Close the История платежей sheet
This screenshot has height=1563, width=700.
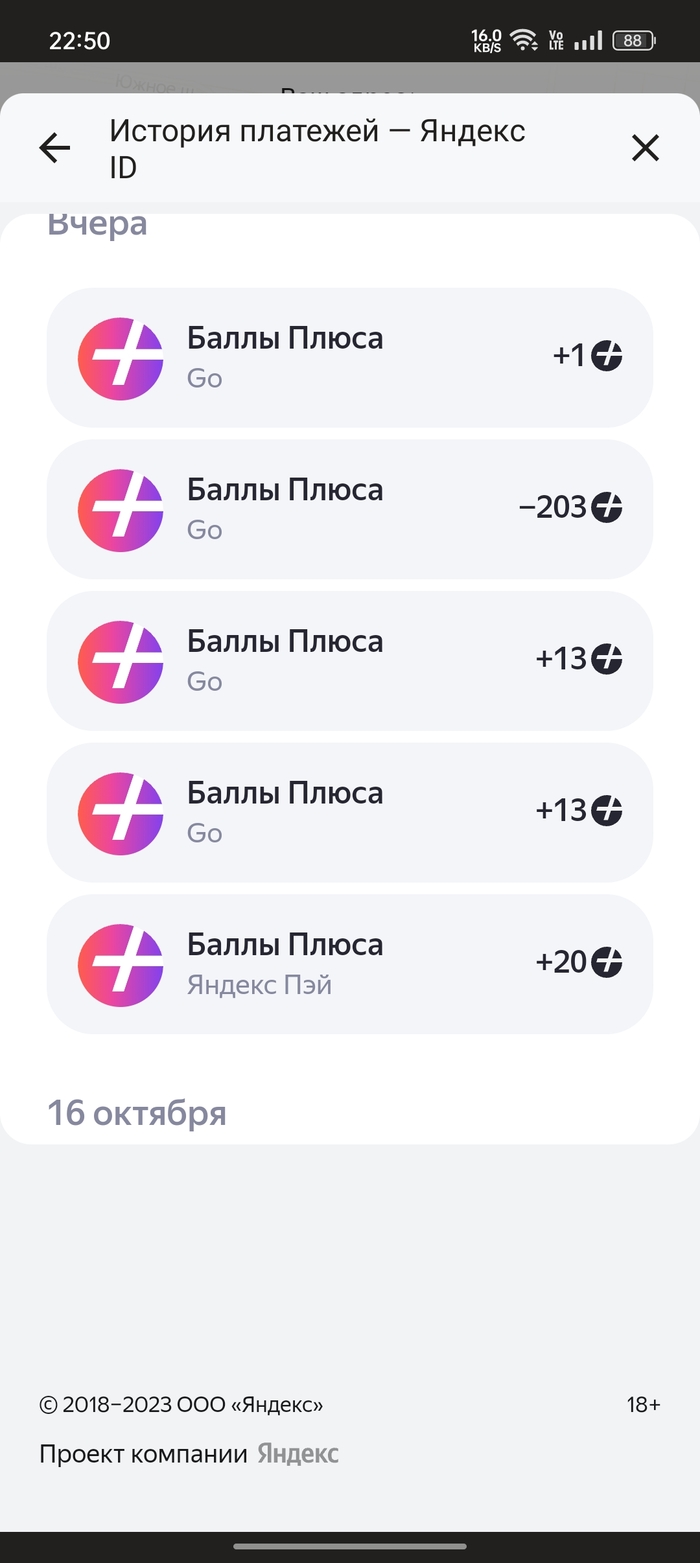(x=645, y=148)
